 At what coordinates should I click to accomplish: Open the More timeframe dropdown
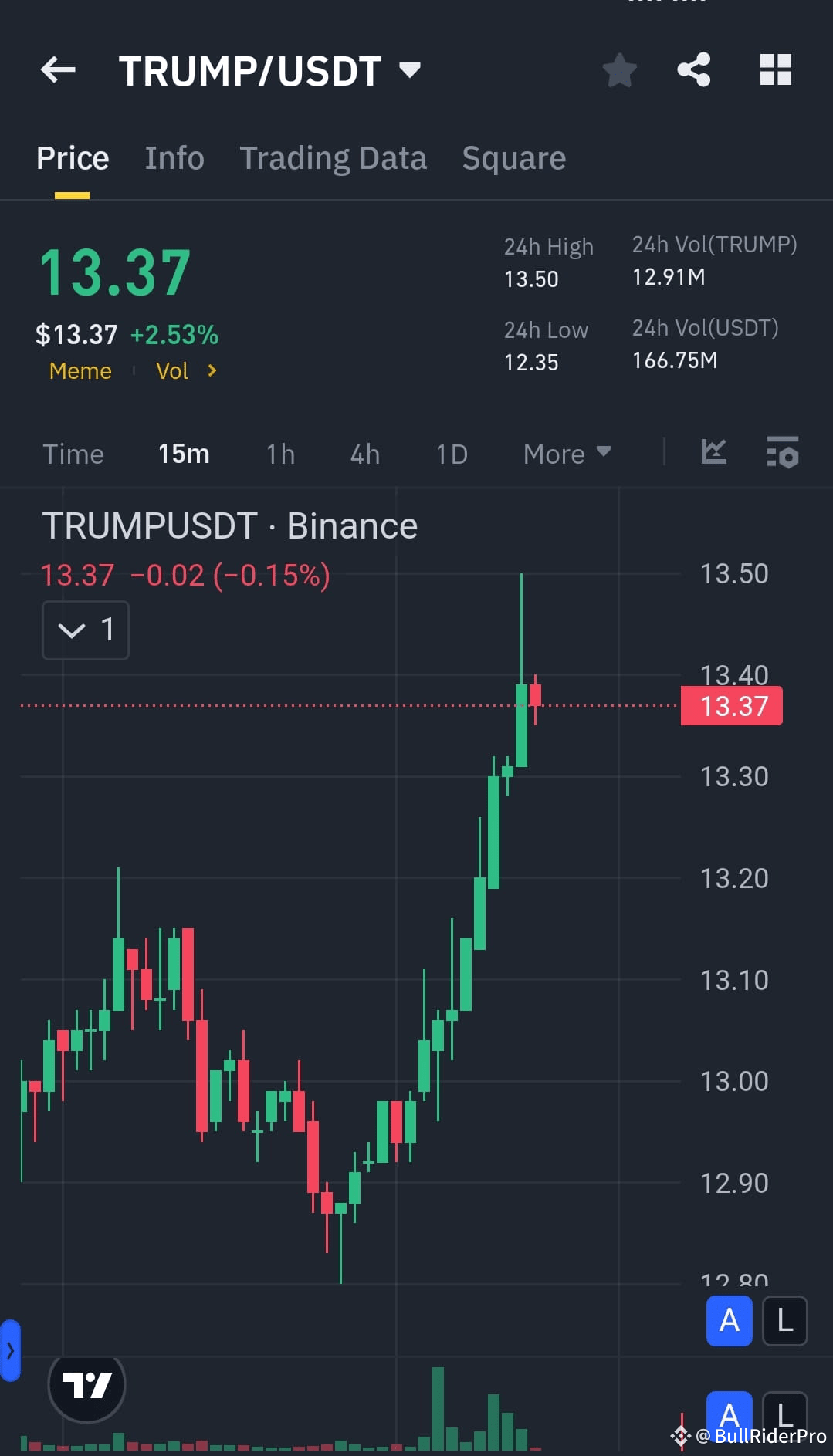click(566, 454)
